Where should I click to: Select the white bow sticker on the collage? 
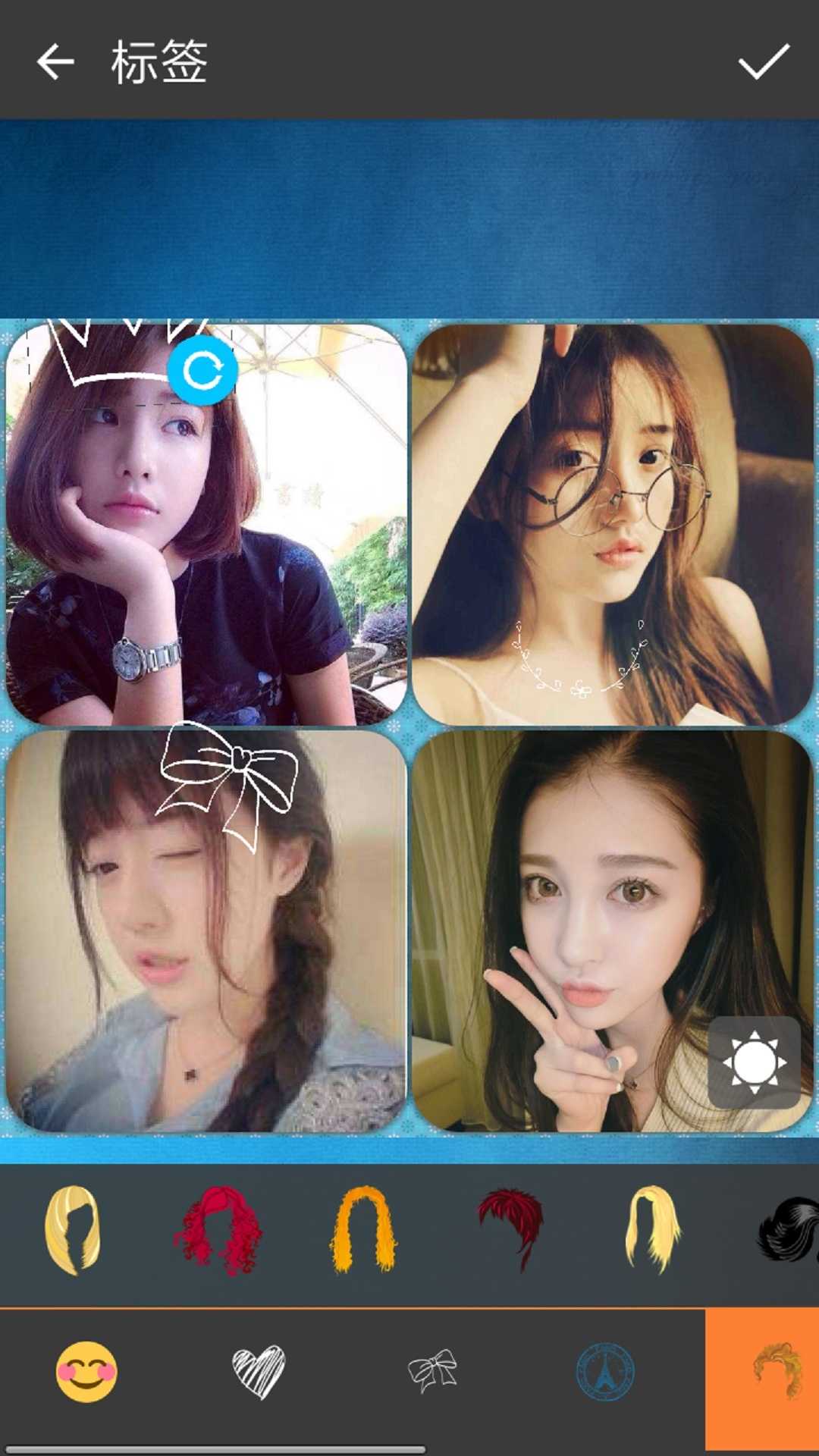[x=227, y=781]
